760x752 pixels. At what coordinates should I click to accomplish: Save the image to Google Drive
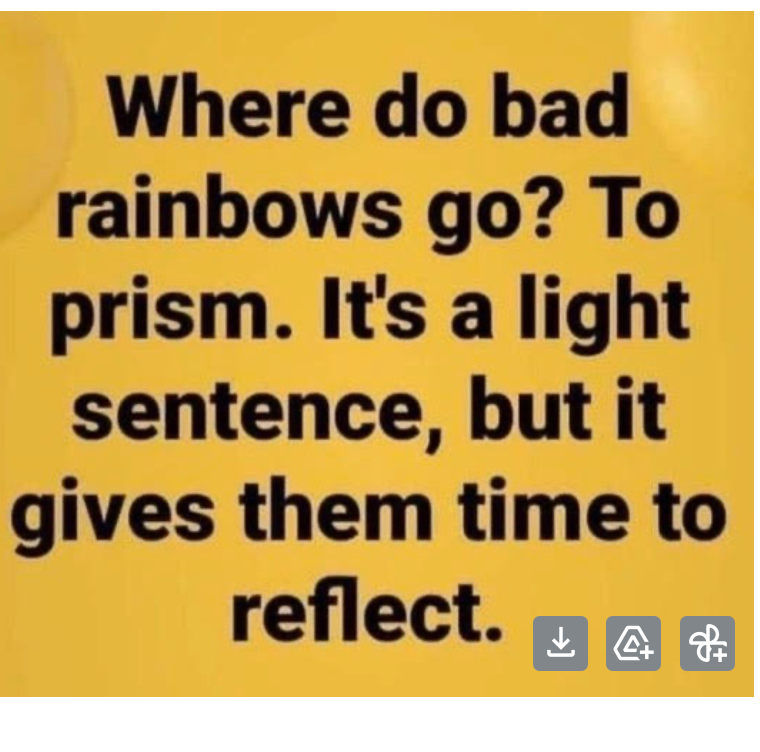[x=633, y=643]
